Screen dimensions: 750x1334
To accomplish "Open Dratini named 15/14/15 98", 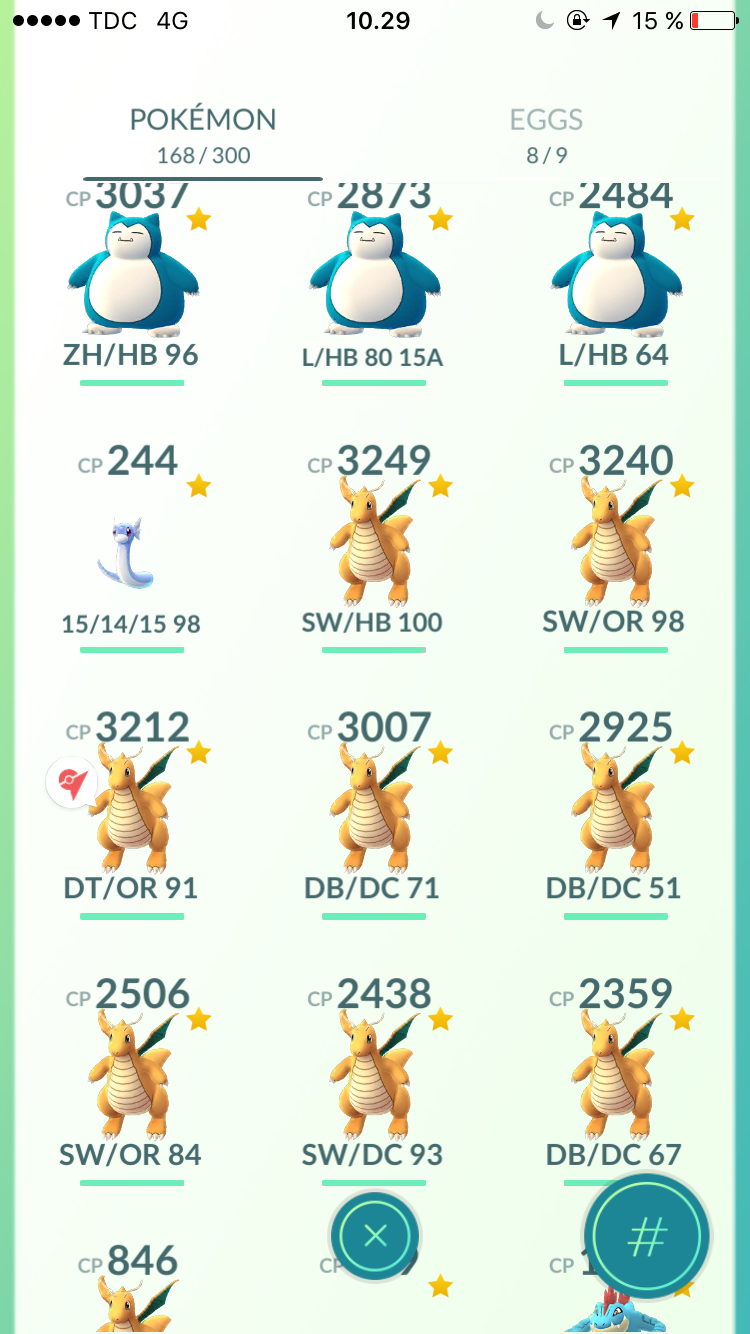I will pyautogui.click(x=131, y=550).
